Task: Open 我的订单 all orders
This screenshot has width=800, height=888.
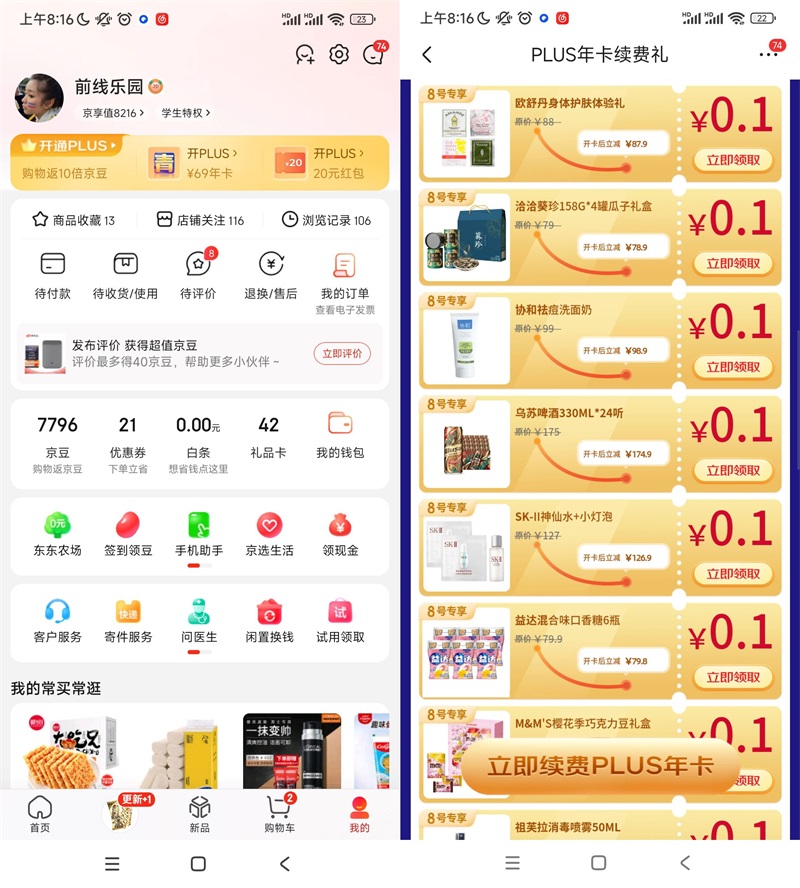Action: [x=345, y=275]
